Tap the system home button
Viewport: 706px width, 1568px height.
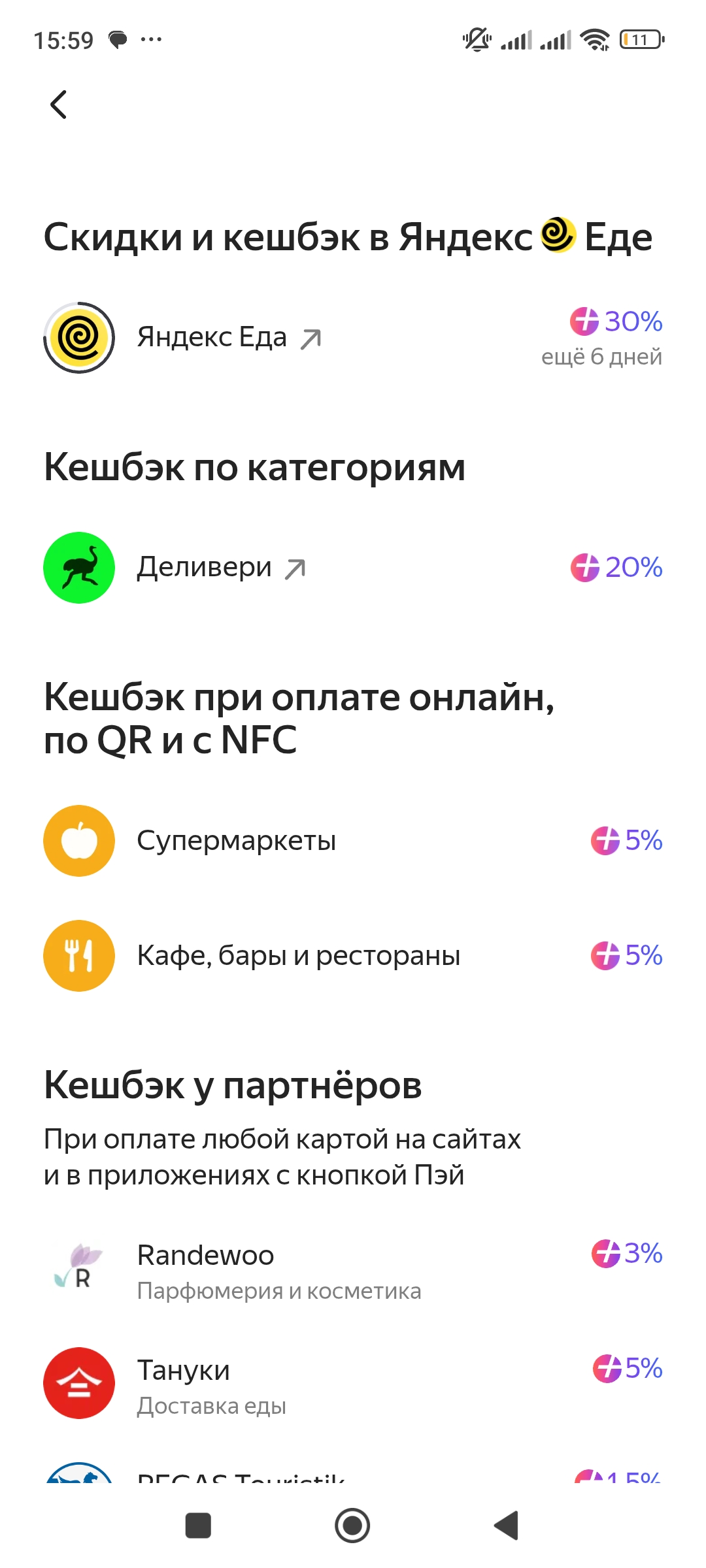click(352, 1526)
